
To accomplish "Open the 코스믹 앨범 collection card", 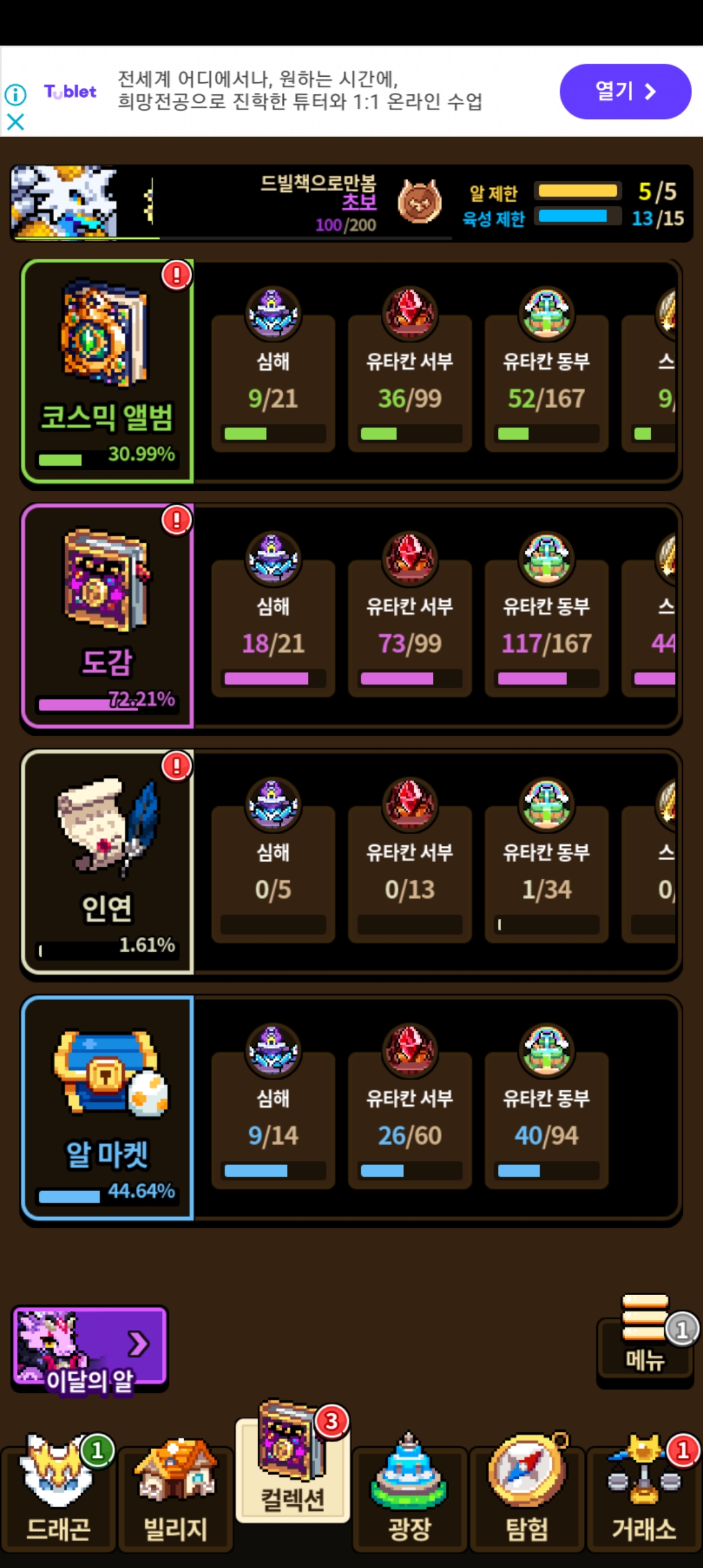I will [x=107, y=371].
